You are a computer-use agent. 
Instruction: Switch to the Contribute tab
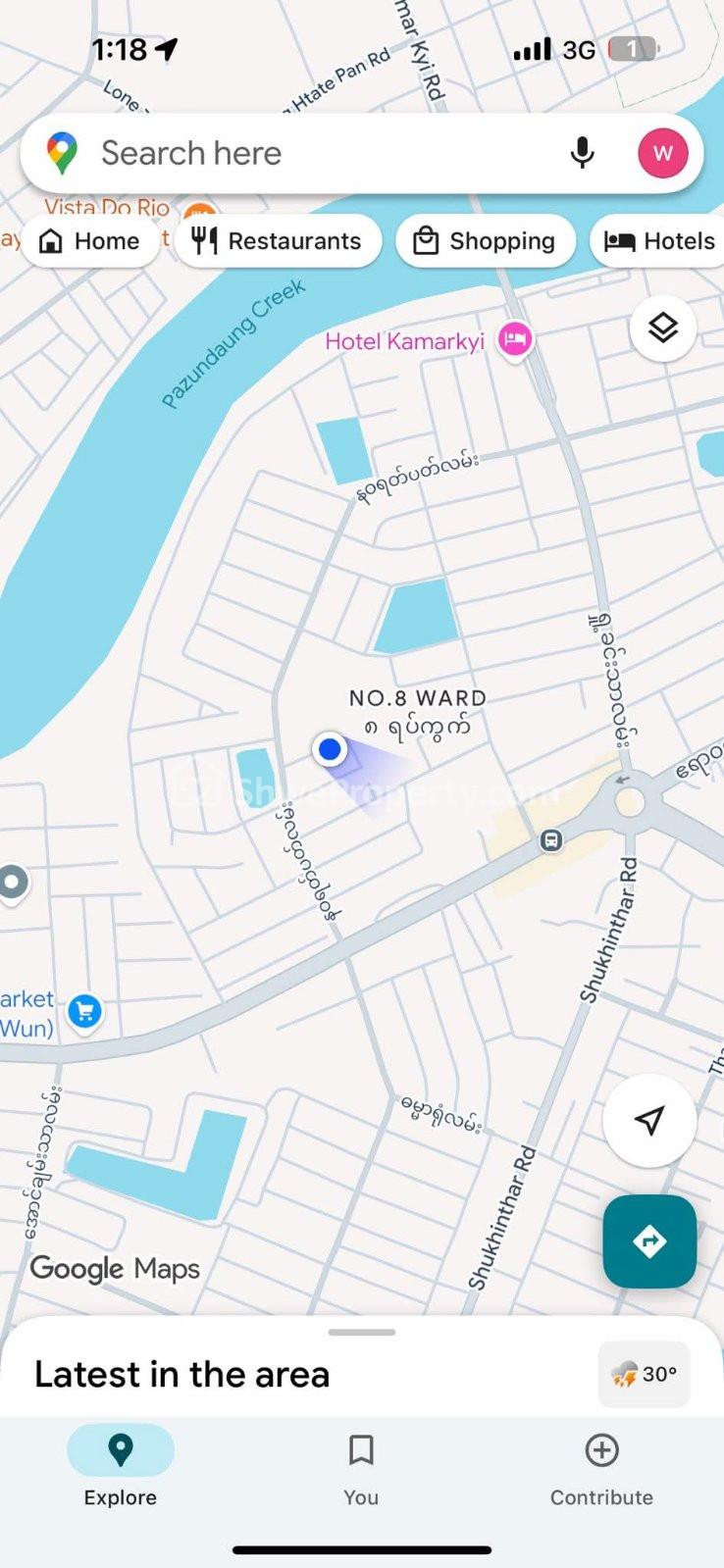601,1468
